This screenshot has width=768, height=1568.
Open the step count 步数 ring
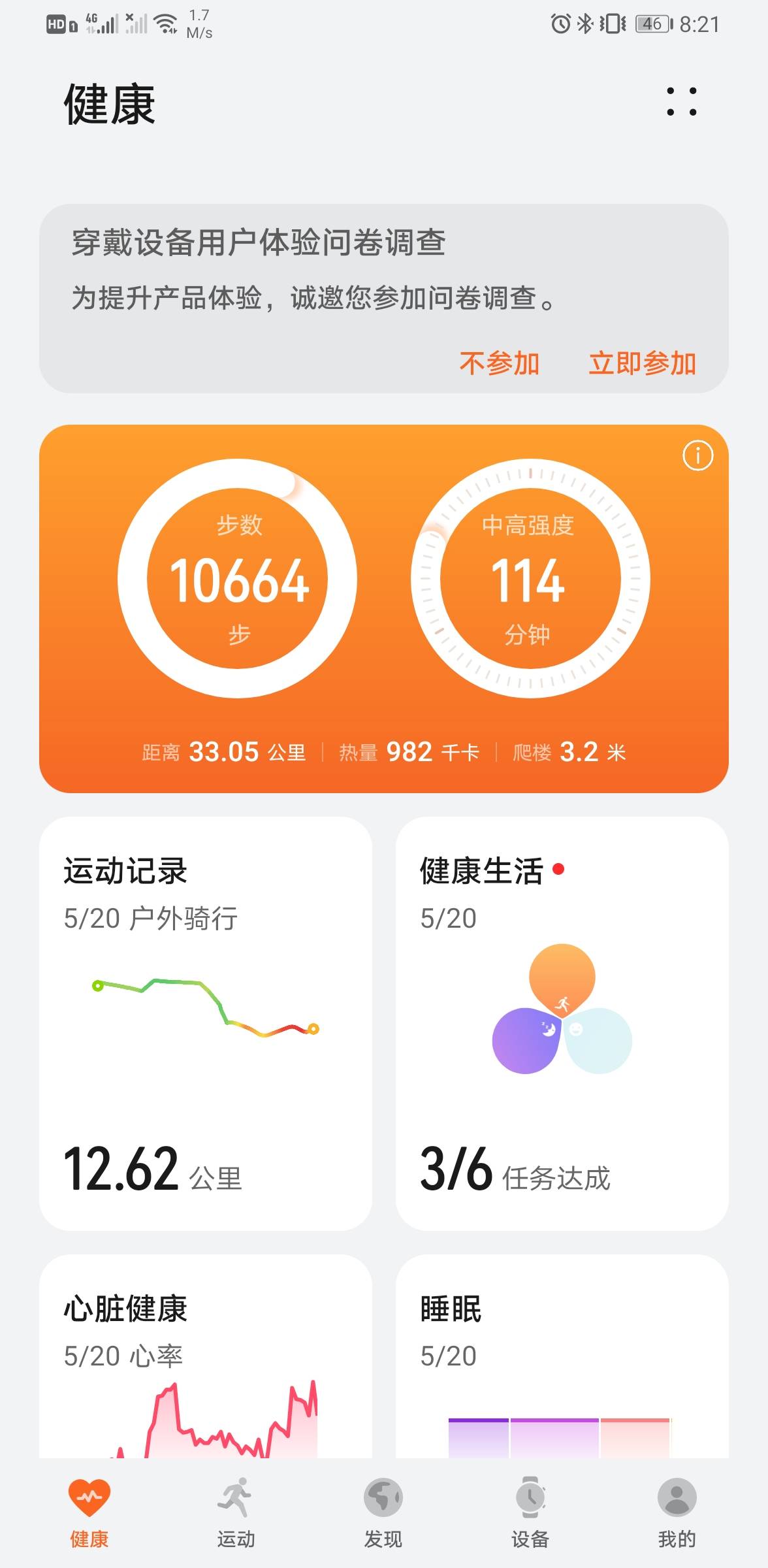pyautogui.click(x=238, y=579)
